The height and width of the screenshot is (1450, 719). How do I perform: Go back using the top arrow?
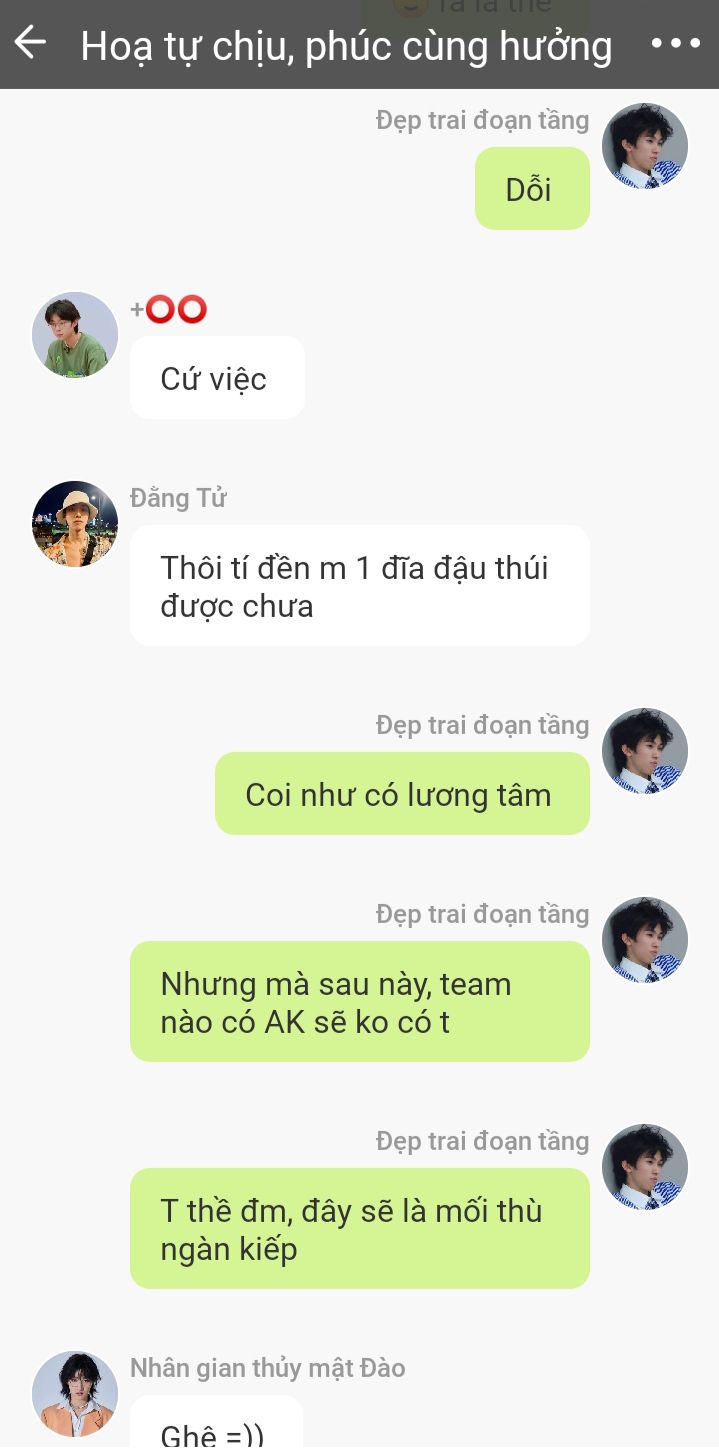[x=30, y=43]
